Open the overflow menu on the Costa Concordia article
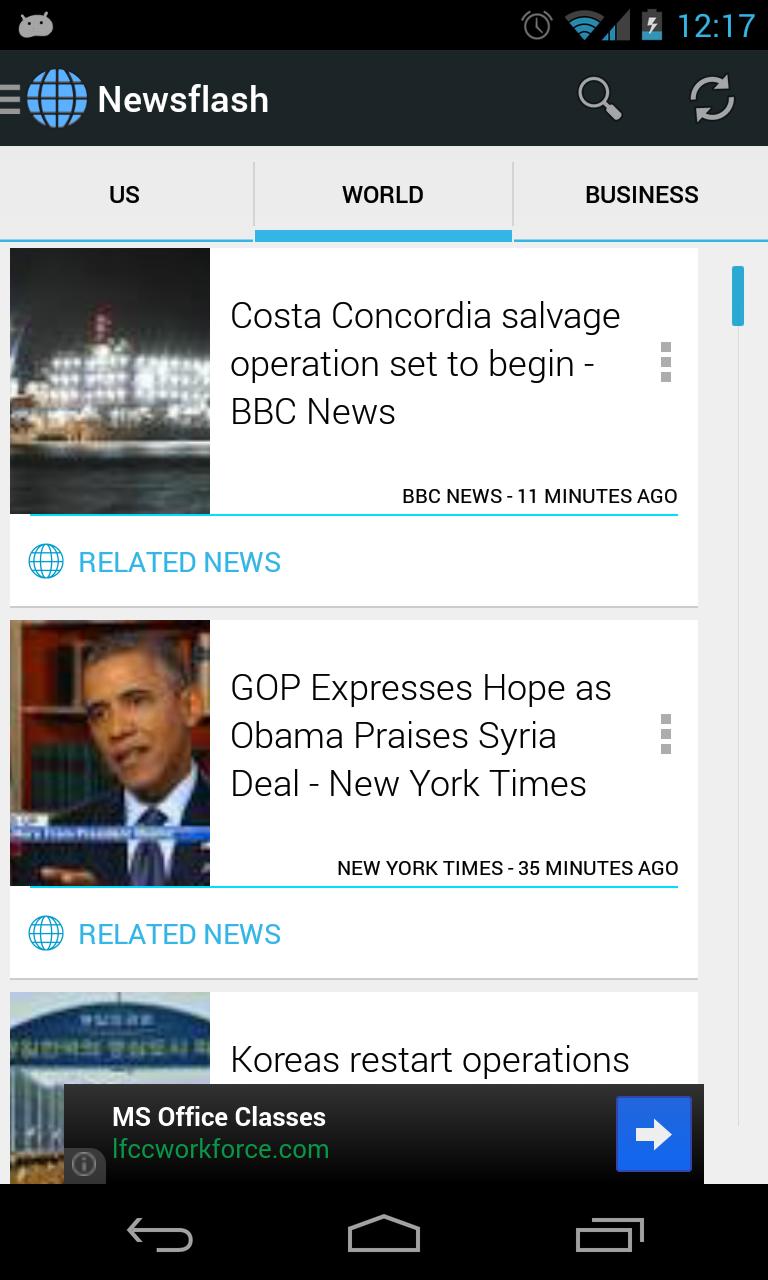The image size is (768, 1280). pos(668,363)
